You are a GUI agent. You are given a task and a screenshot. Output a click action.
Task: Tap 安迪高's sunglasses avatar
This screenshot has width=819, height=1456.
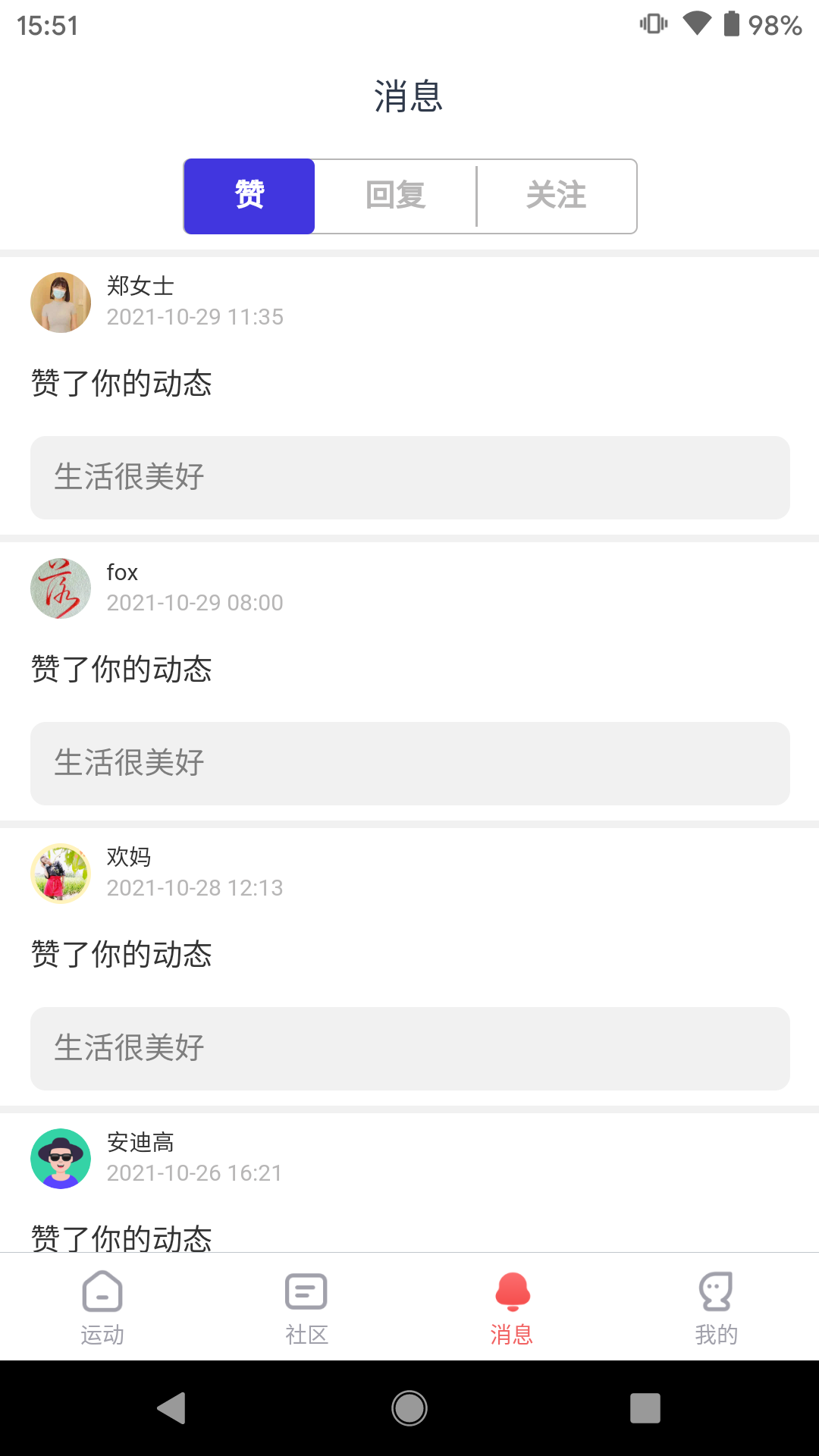pos(61,1158)
